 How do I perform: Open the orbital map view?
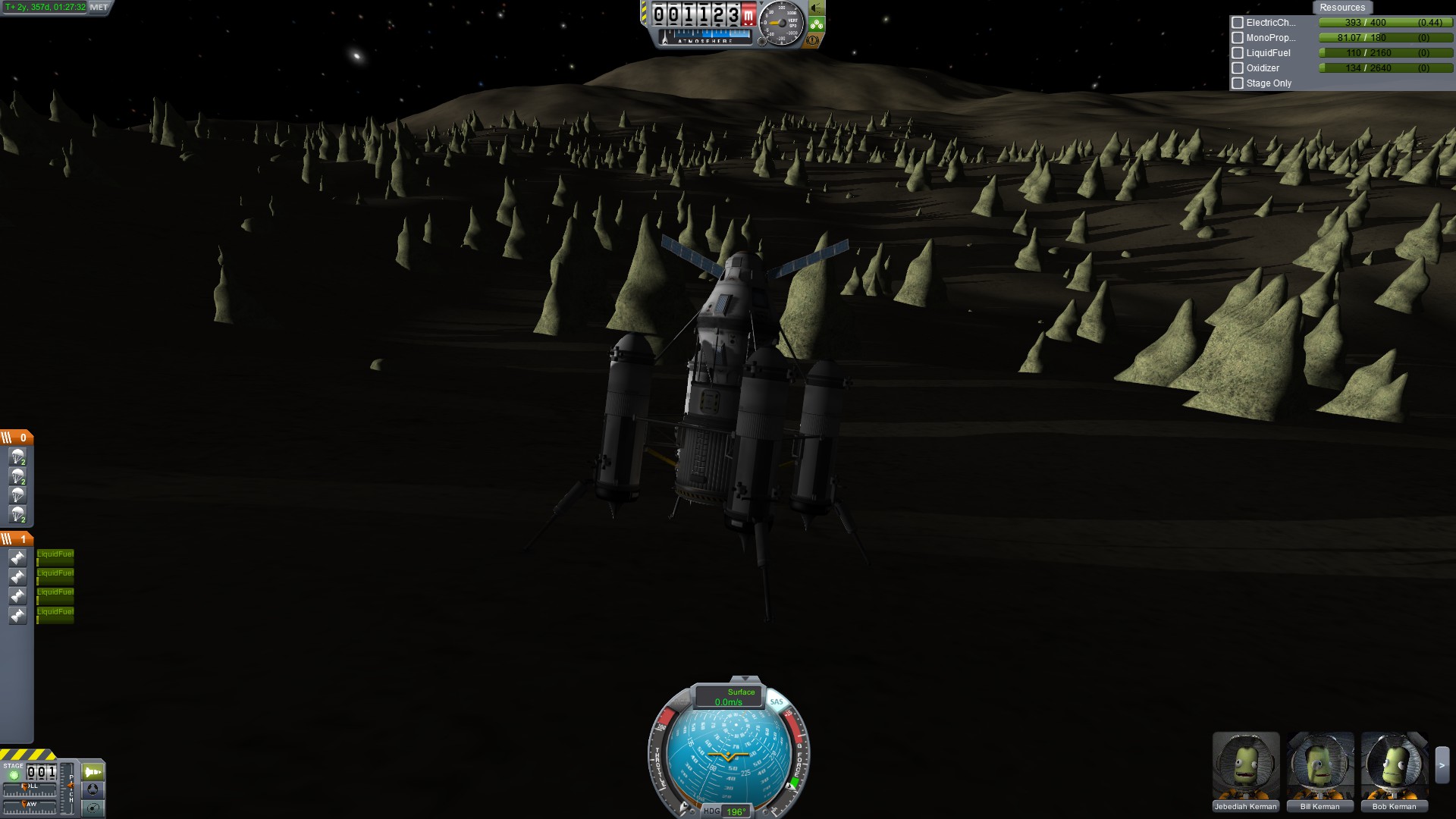[93, 808]
